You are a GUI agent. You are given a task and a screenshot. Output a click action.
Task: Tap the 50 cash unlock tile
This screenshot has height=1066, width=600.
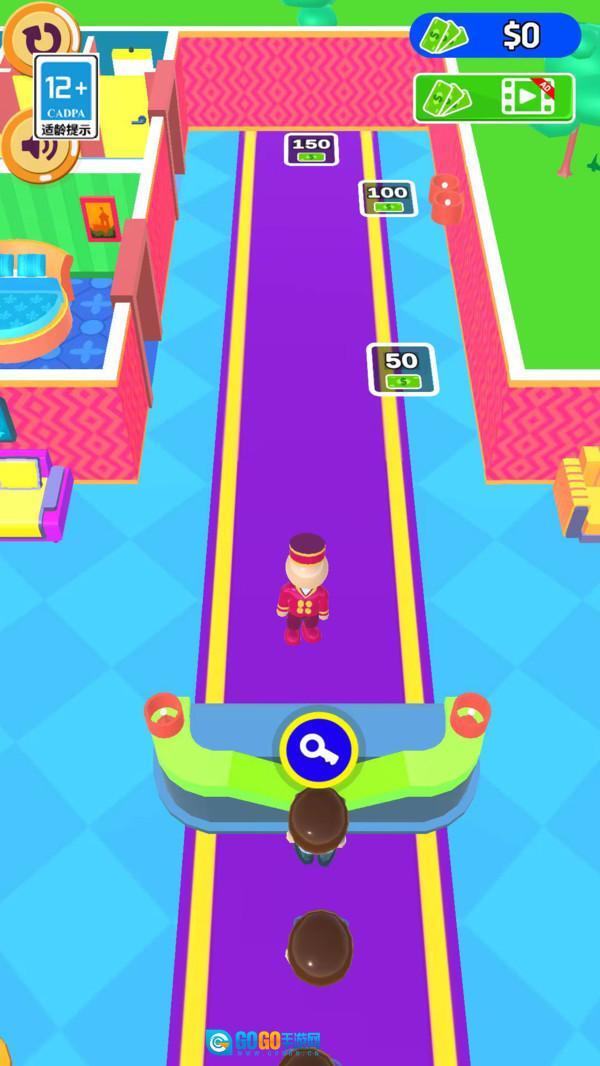(x=402, y=369)
